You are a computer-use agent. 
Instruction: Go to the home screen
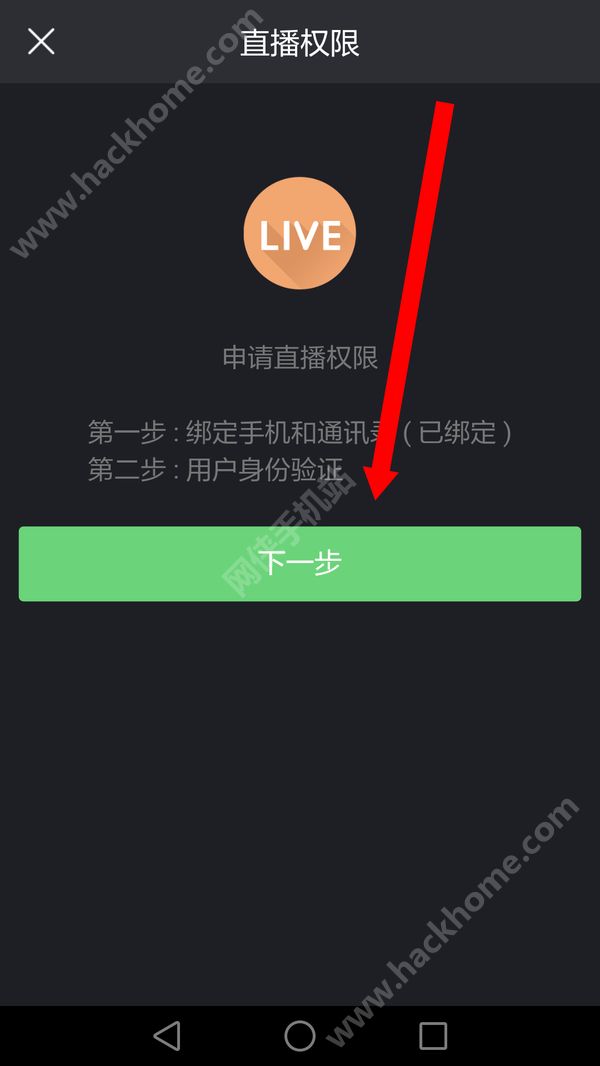click(x=300, y=1035)
